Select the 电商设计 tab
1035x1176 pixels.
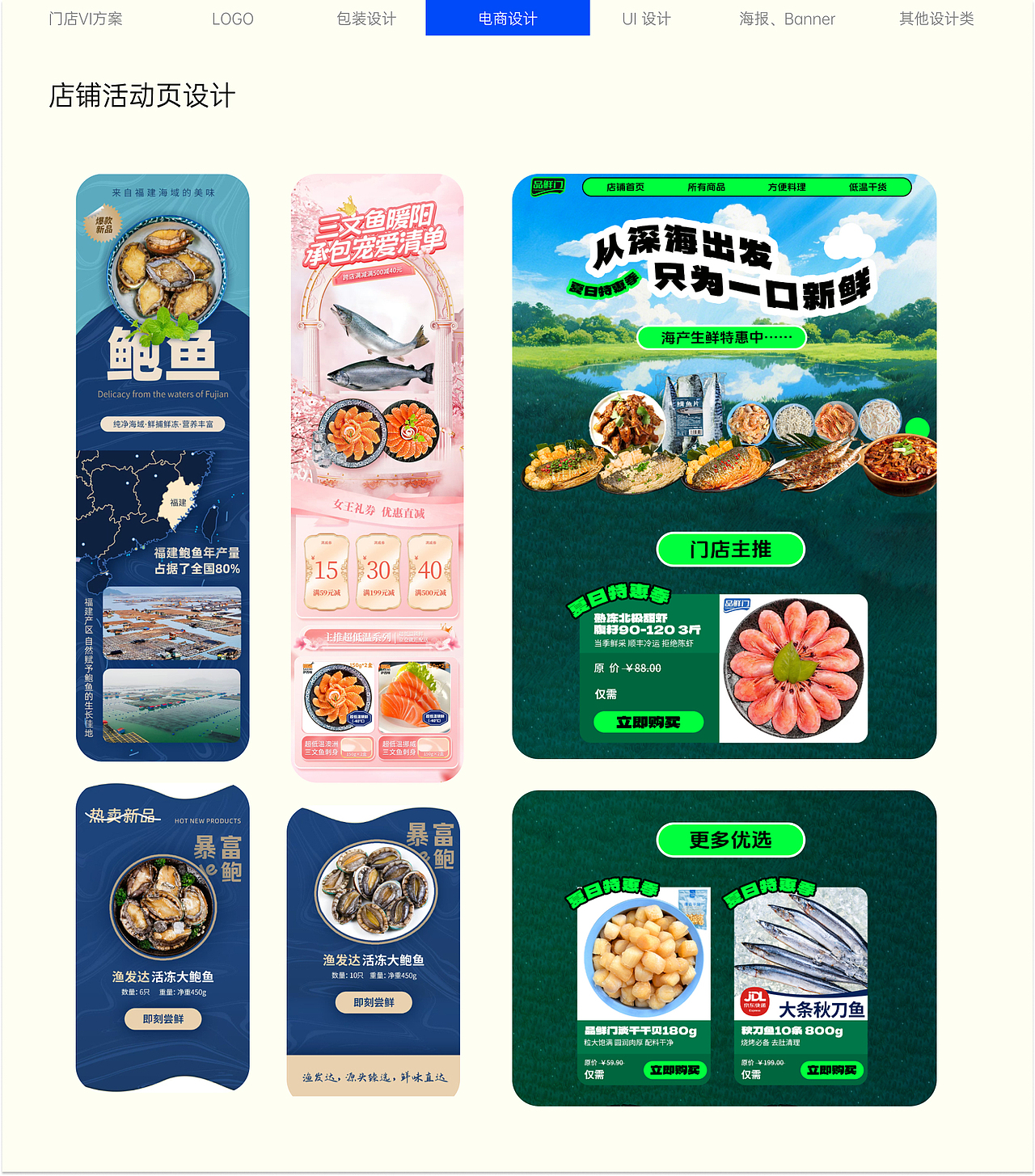point(508,19)
